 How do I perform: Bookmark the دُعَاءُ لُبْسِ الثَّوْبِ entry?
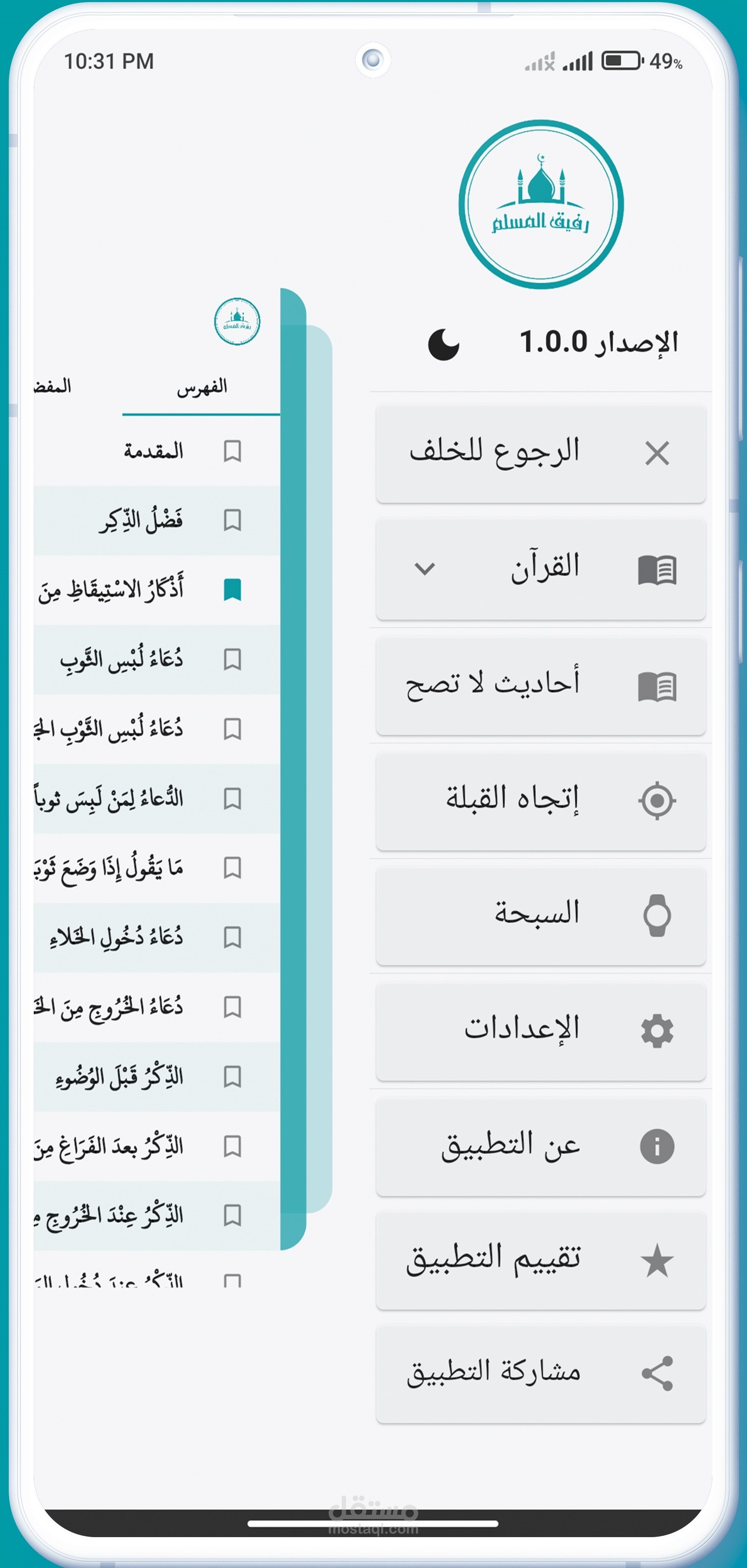[x=232, y=659]
